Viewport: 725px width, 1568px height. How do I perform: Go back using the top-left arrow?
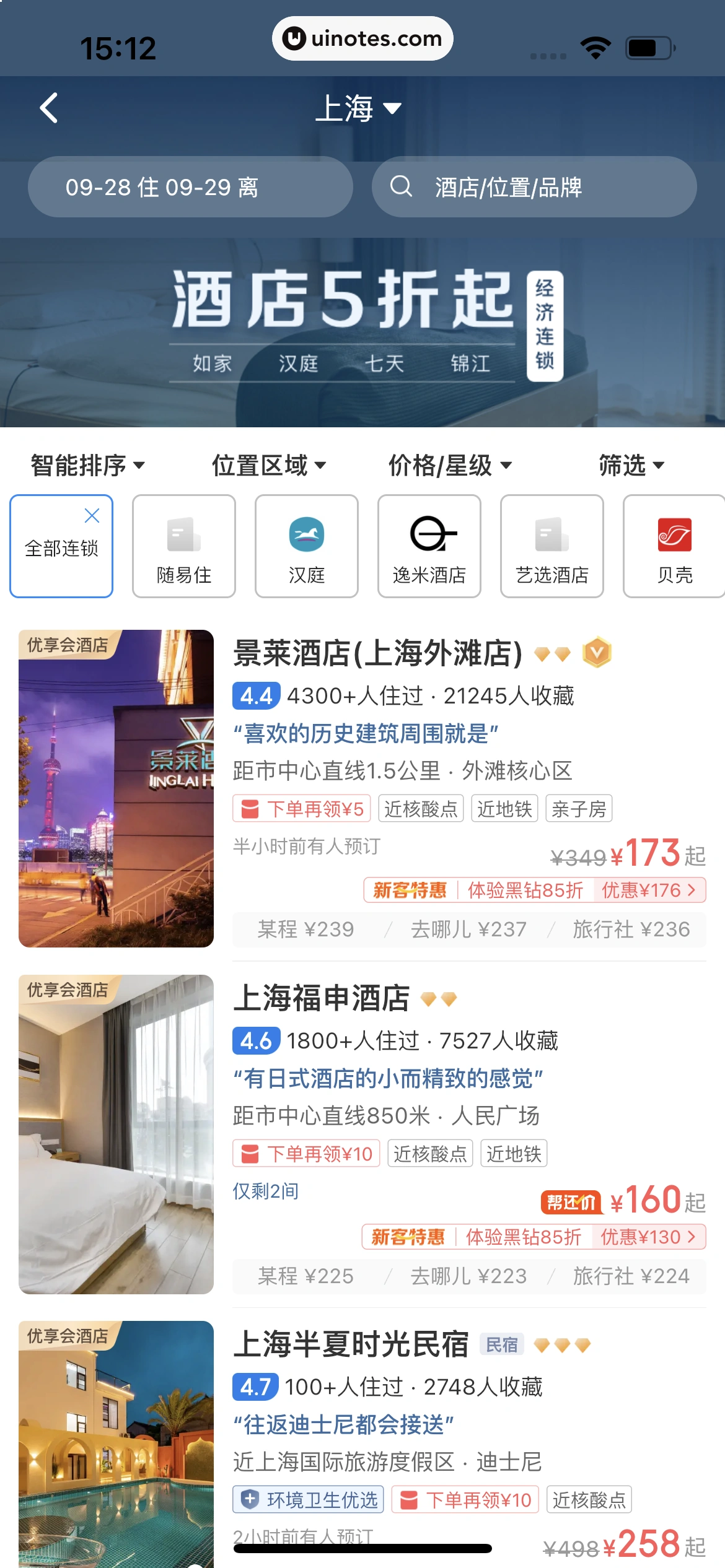[49, 108]
